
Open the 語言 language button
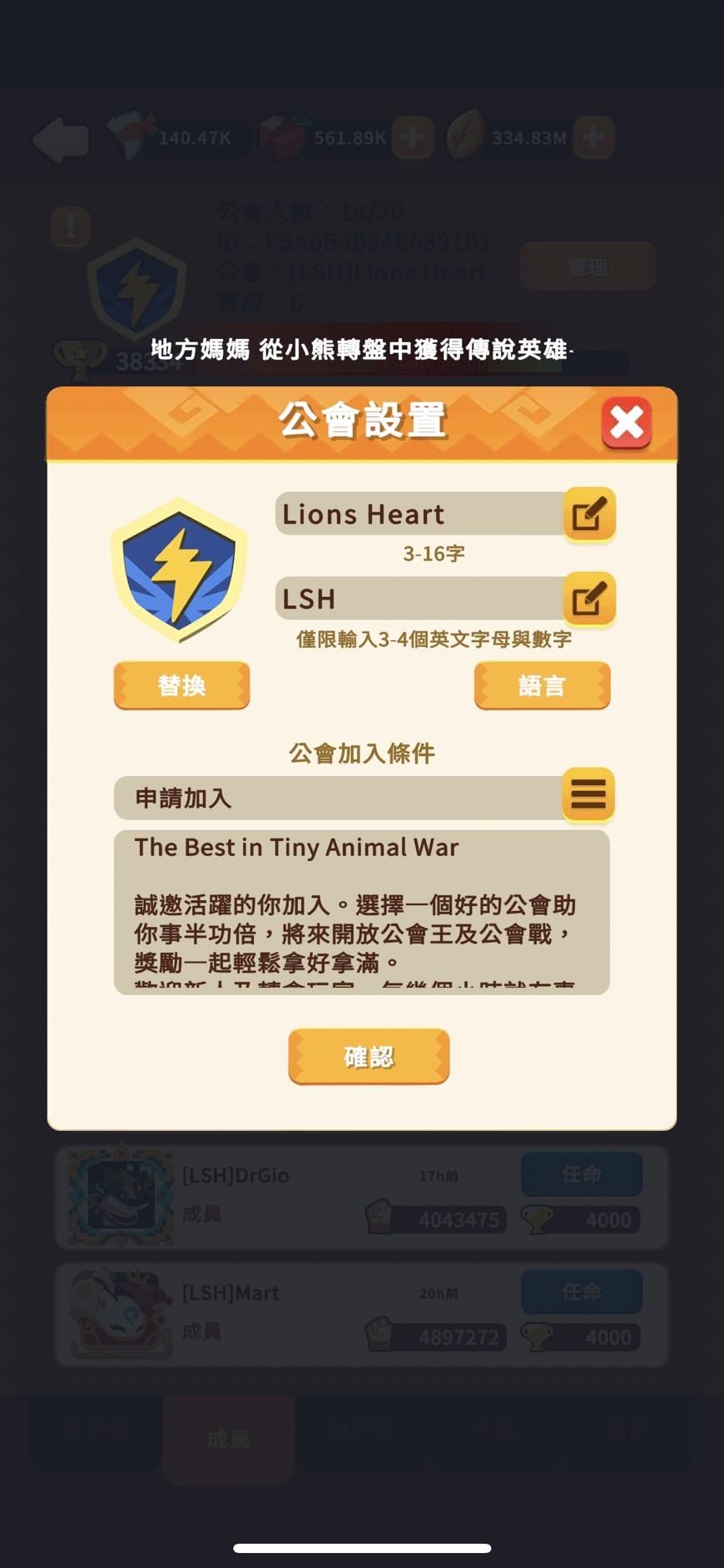(x=542, y=685)
